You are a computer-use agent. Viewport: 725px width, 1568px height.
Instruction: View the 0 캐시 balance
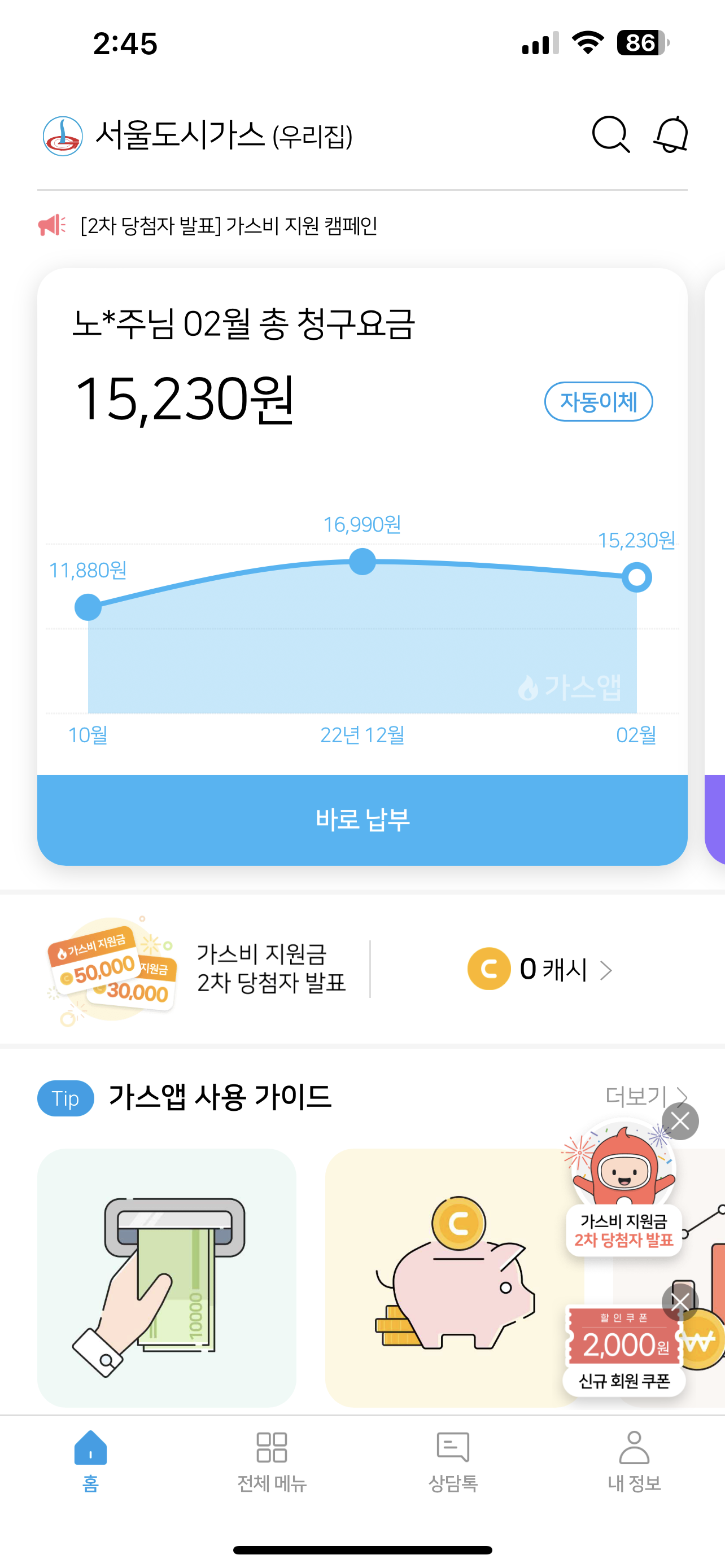539,969
